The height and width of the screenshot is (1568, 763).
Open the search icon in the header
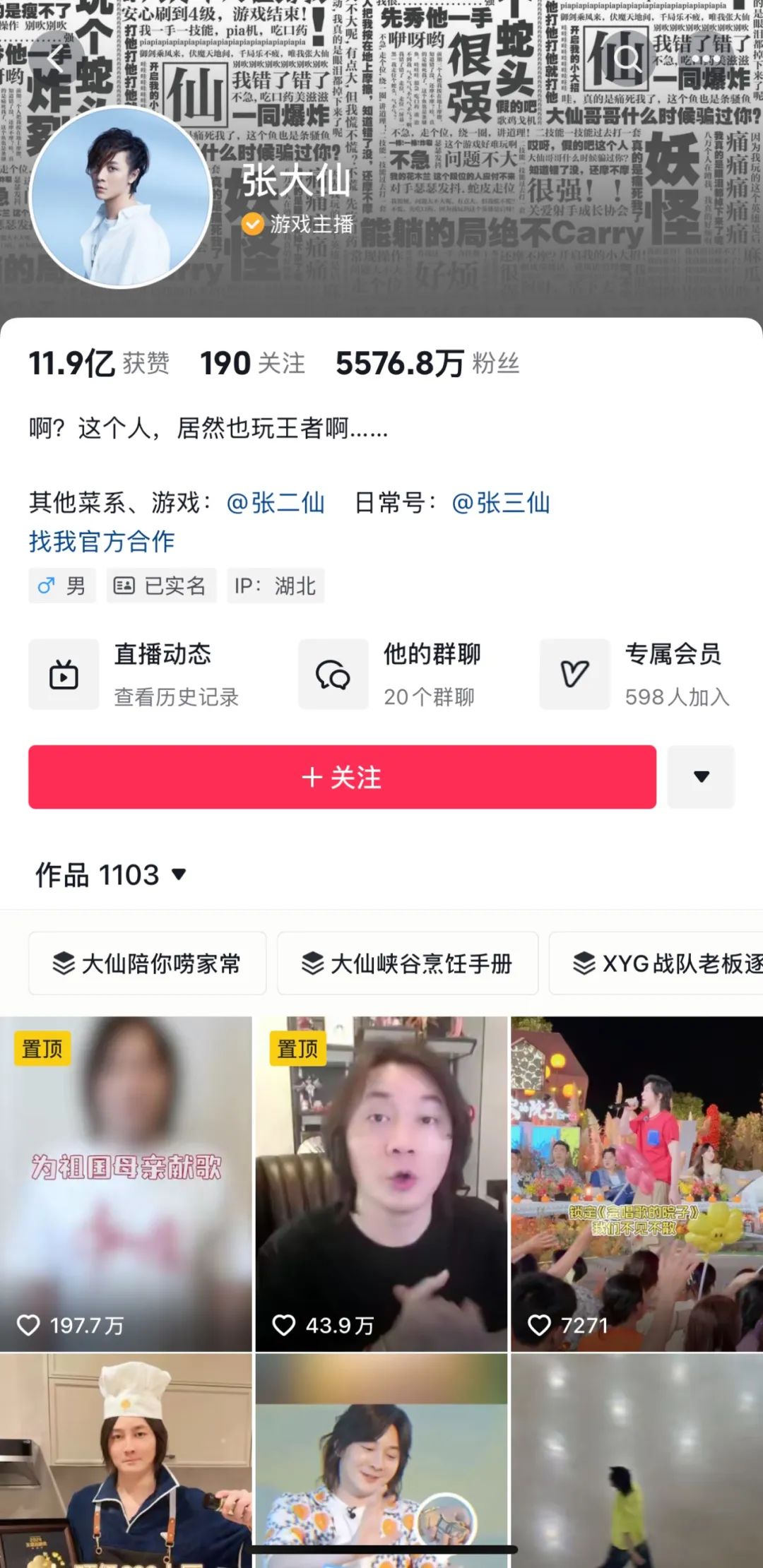626,59
